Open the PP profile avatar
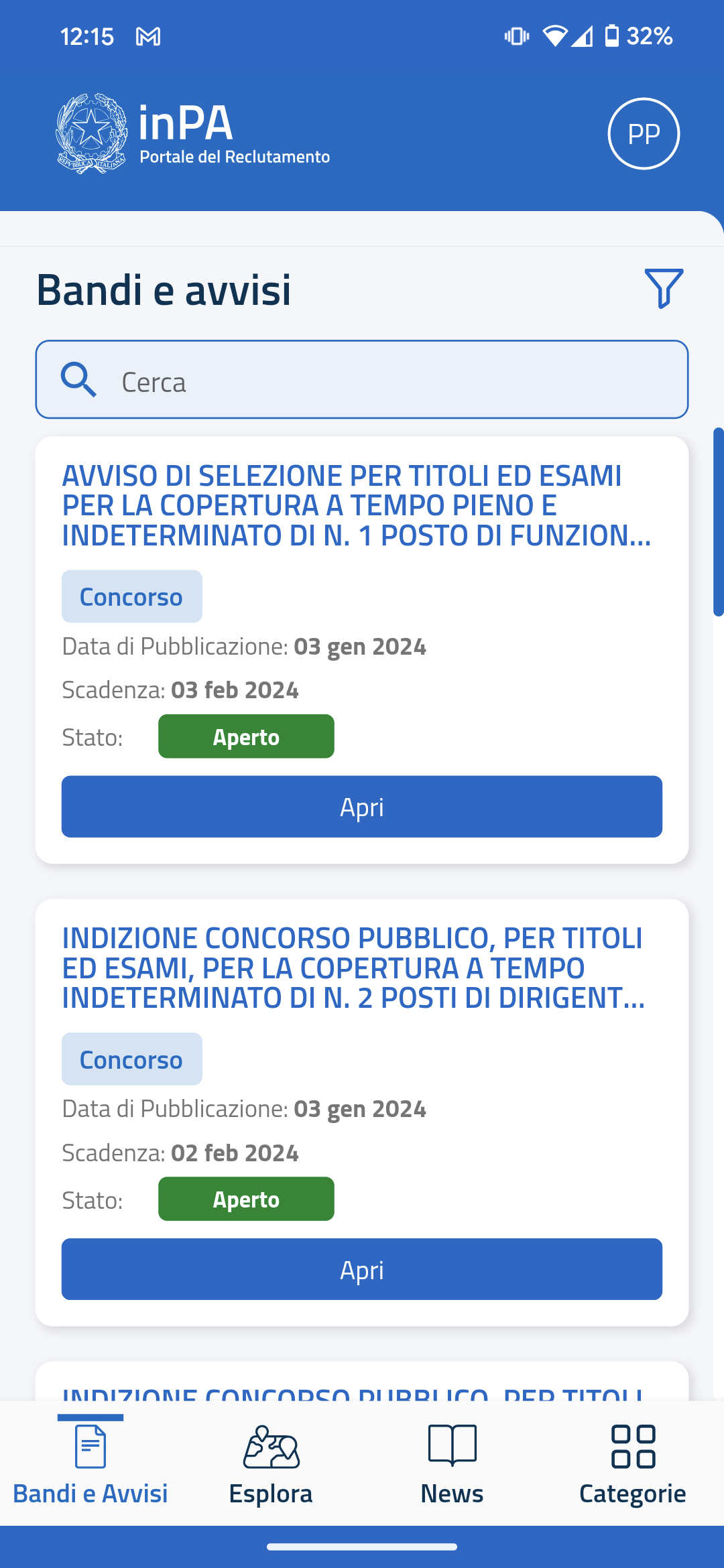Viewport: 724px width, 1568px height. 644,134
